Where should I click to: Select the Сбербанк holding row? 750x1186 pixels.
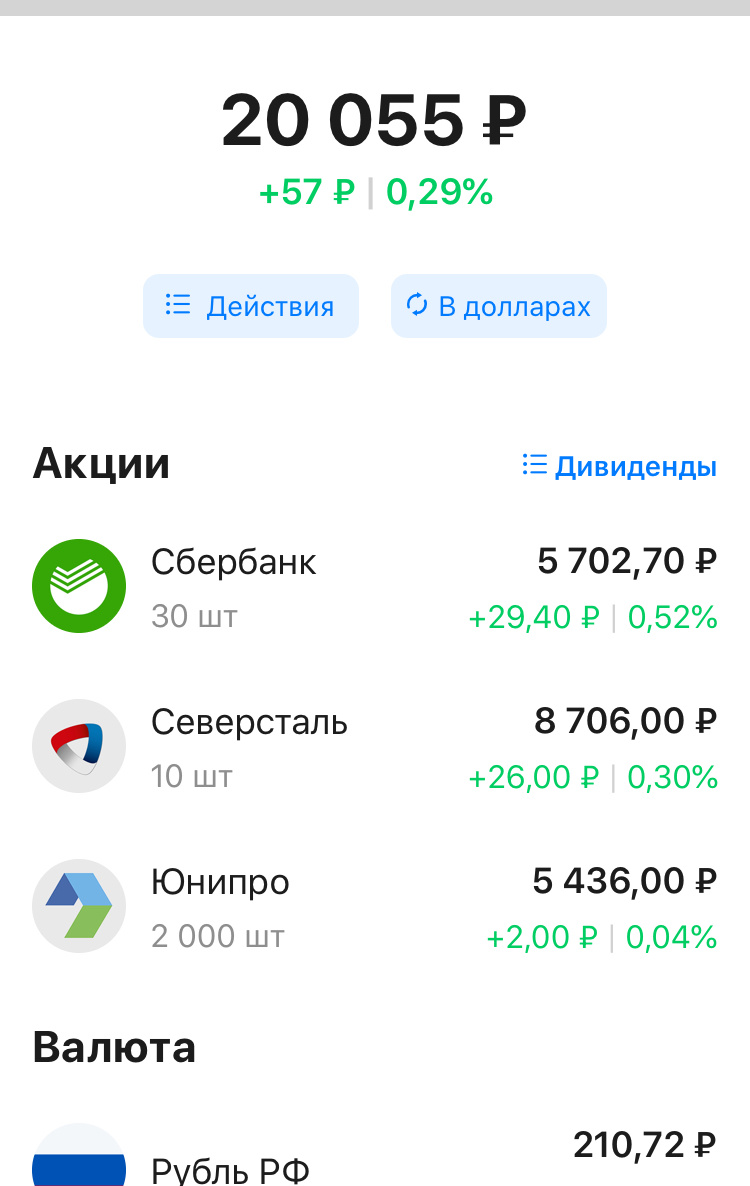tap(375, 586)
